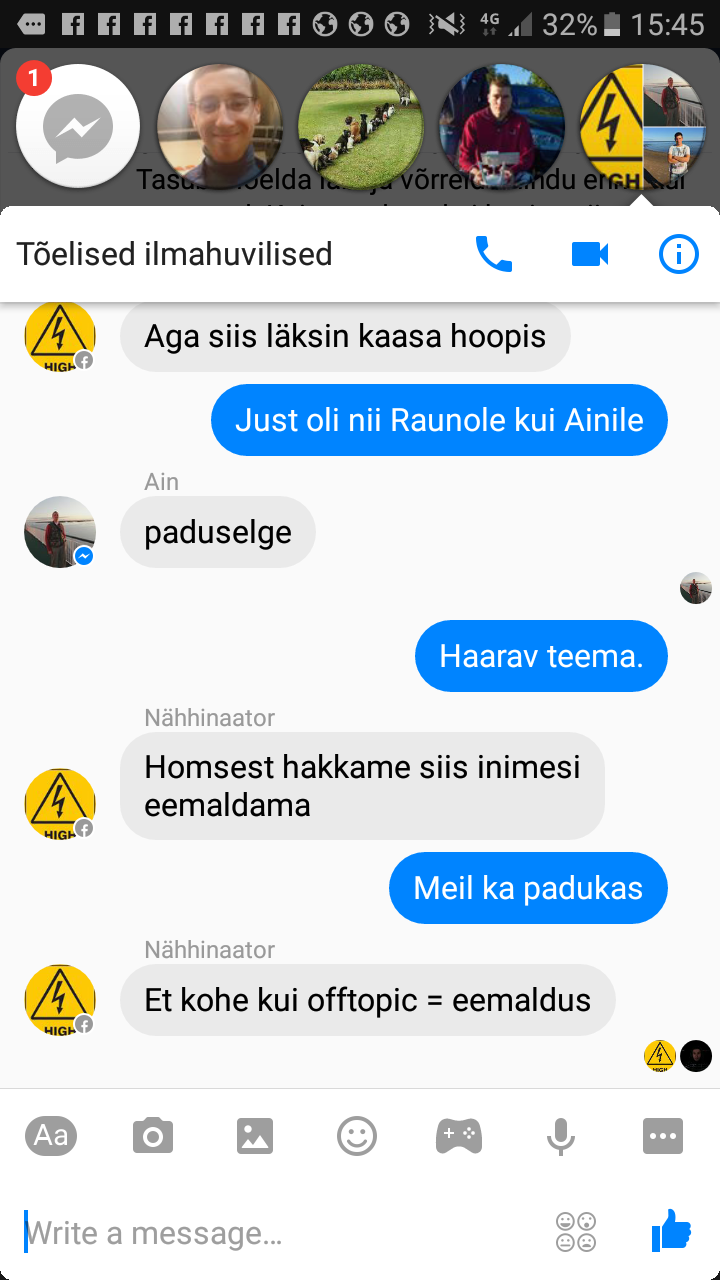Start a video call with the group
The height and width of the screenshot is (1280, 720).
point(590,254)
